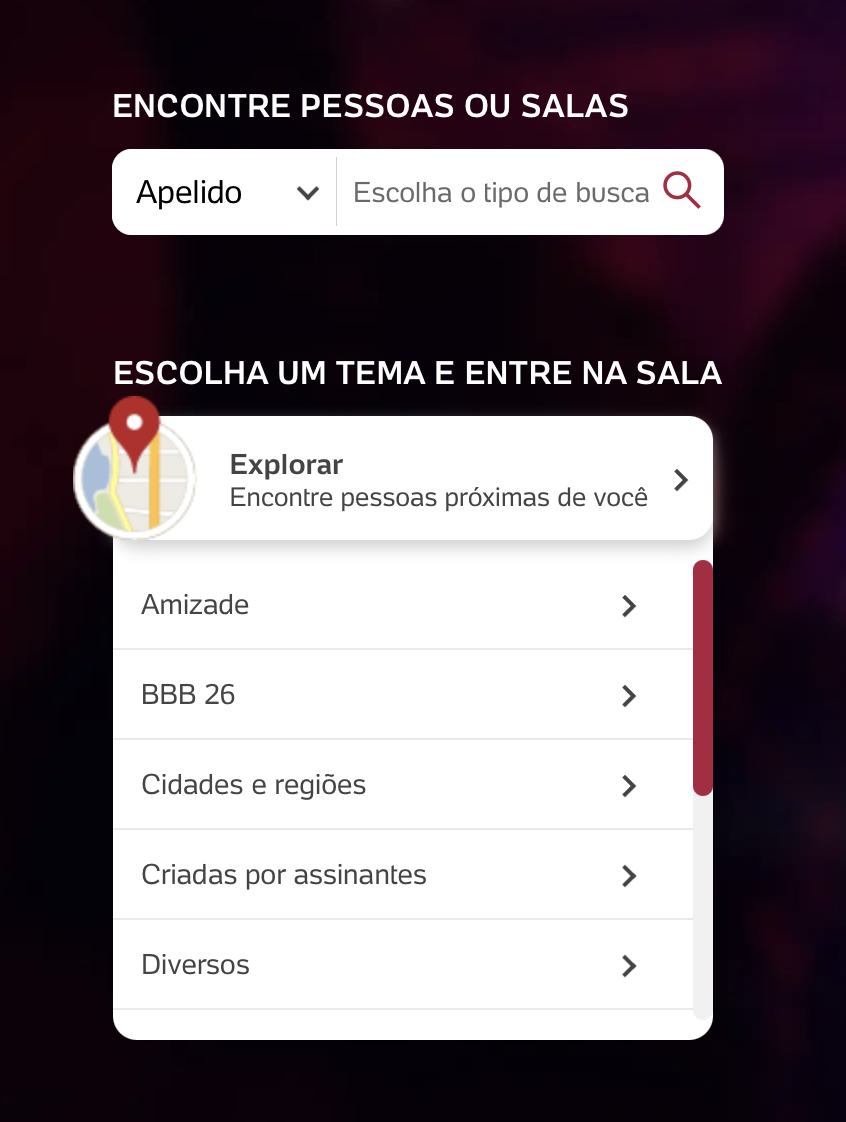Open the circular map thumbnail for Explorar
846x1122 pixels.
click(135, 480)
